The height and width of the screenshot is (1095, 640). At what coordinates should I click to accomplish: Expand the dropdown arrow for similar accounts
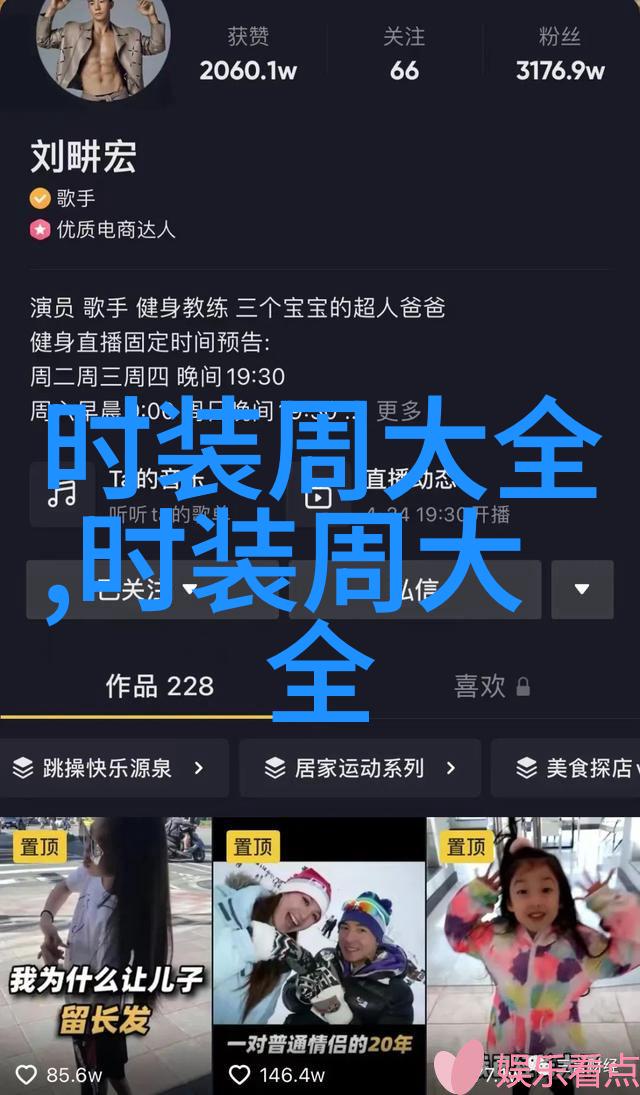(x=581, y=589)
